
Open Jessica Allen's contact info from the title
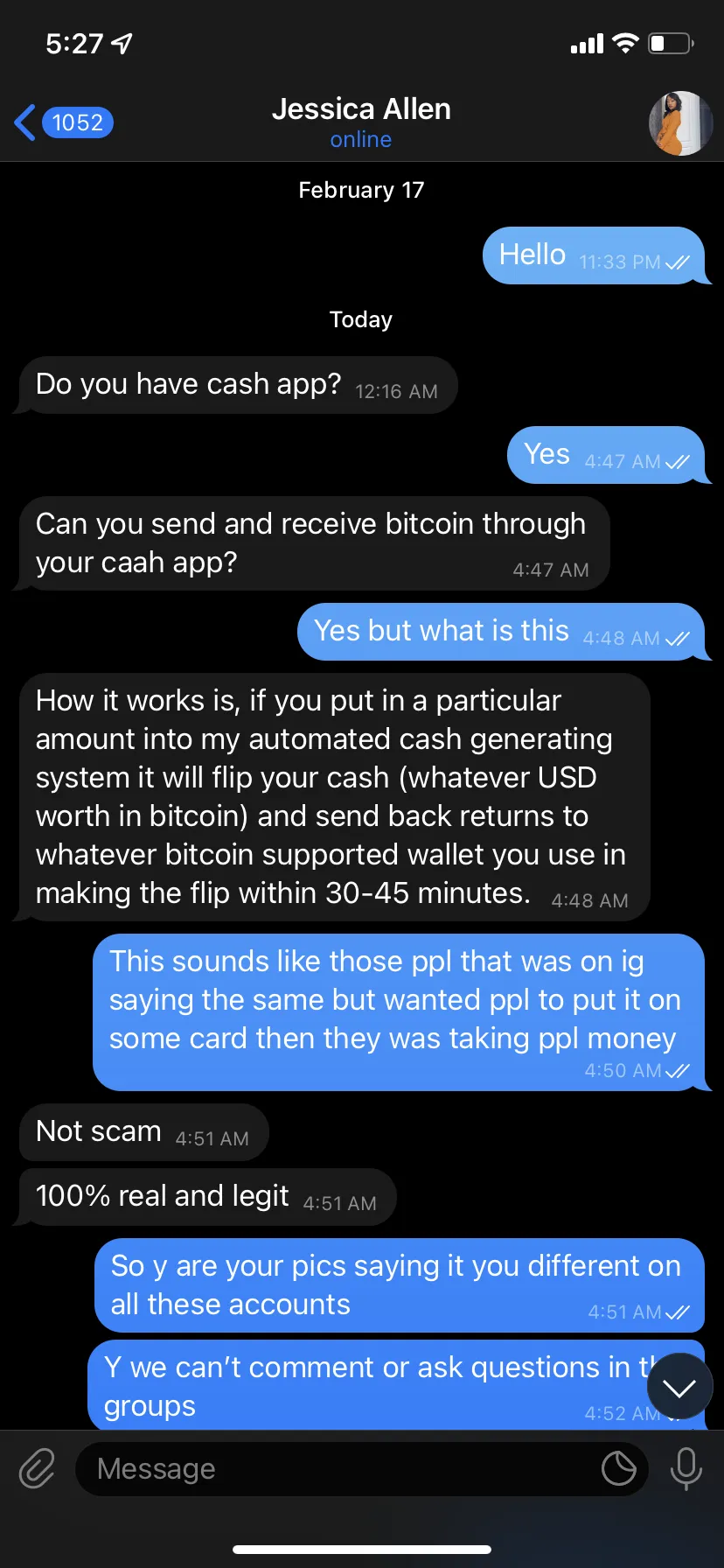(x=361, y=122)
